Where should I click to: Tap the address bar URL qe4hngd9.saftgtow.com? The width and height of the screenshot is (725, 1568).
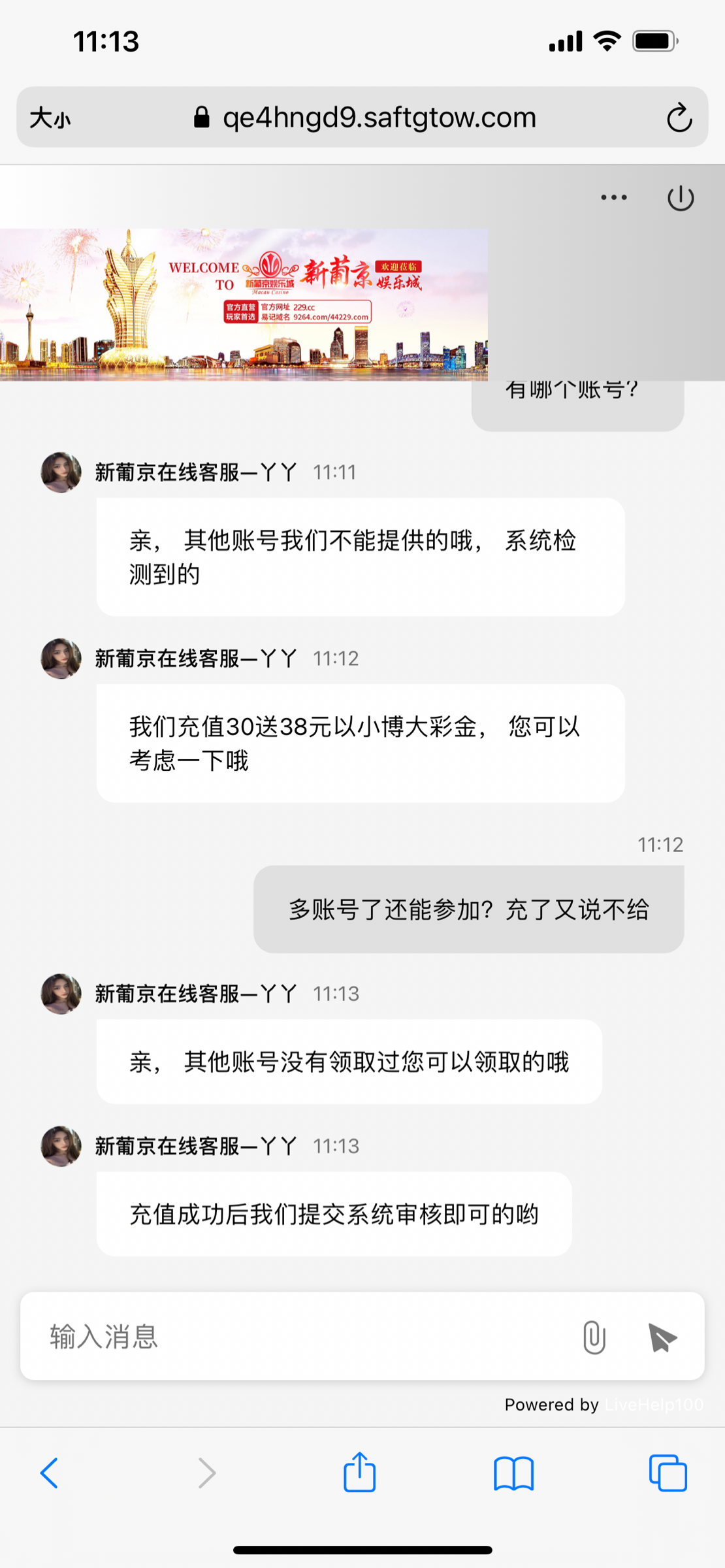379,118
